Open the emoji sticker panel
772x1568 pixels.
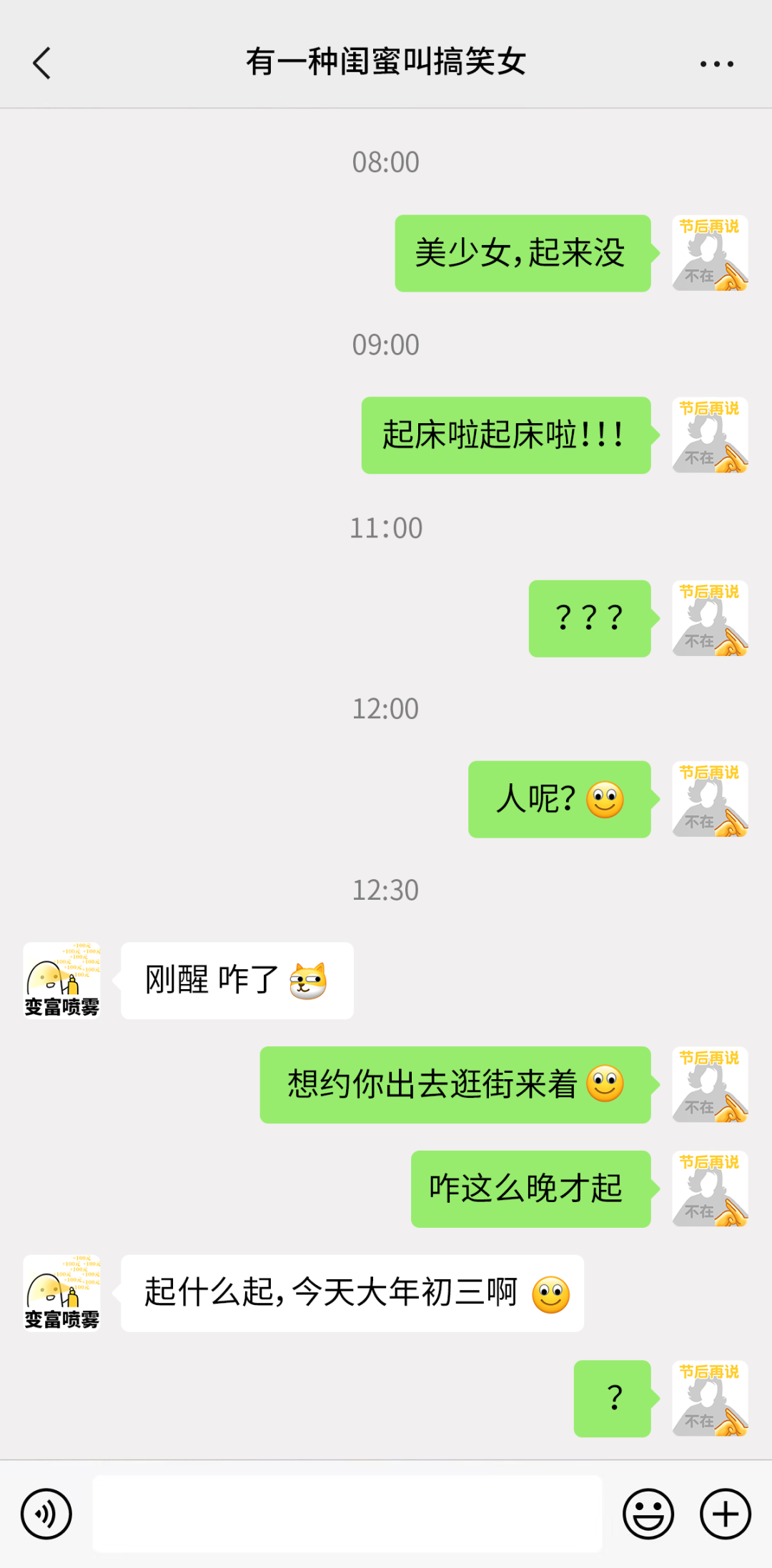[x=648, y=1514]
